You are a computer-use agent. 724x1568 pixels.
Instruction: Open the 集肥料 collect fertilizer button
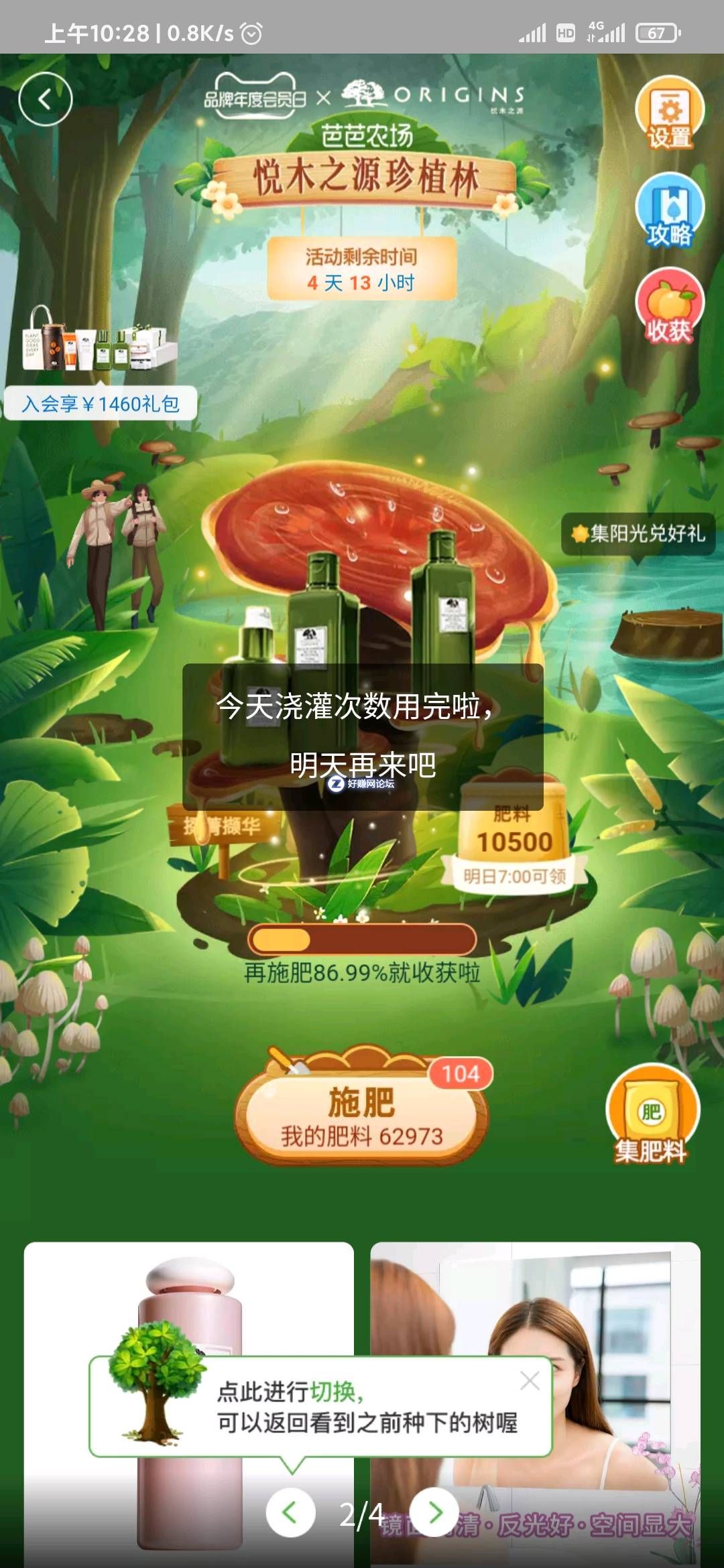tap(652, 1116)
